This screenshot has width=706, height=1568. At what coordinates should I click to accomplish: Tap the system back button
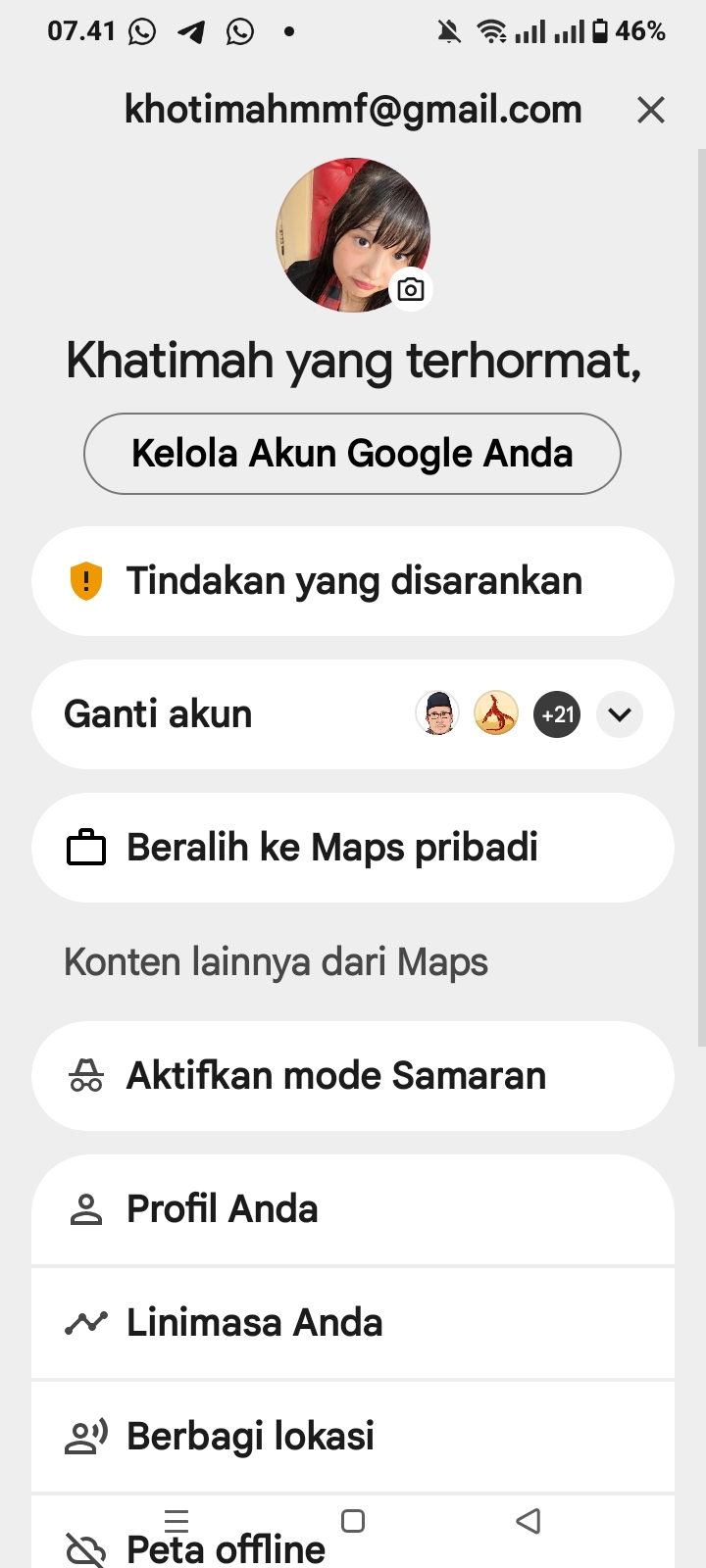coord(529,1521)
